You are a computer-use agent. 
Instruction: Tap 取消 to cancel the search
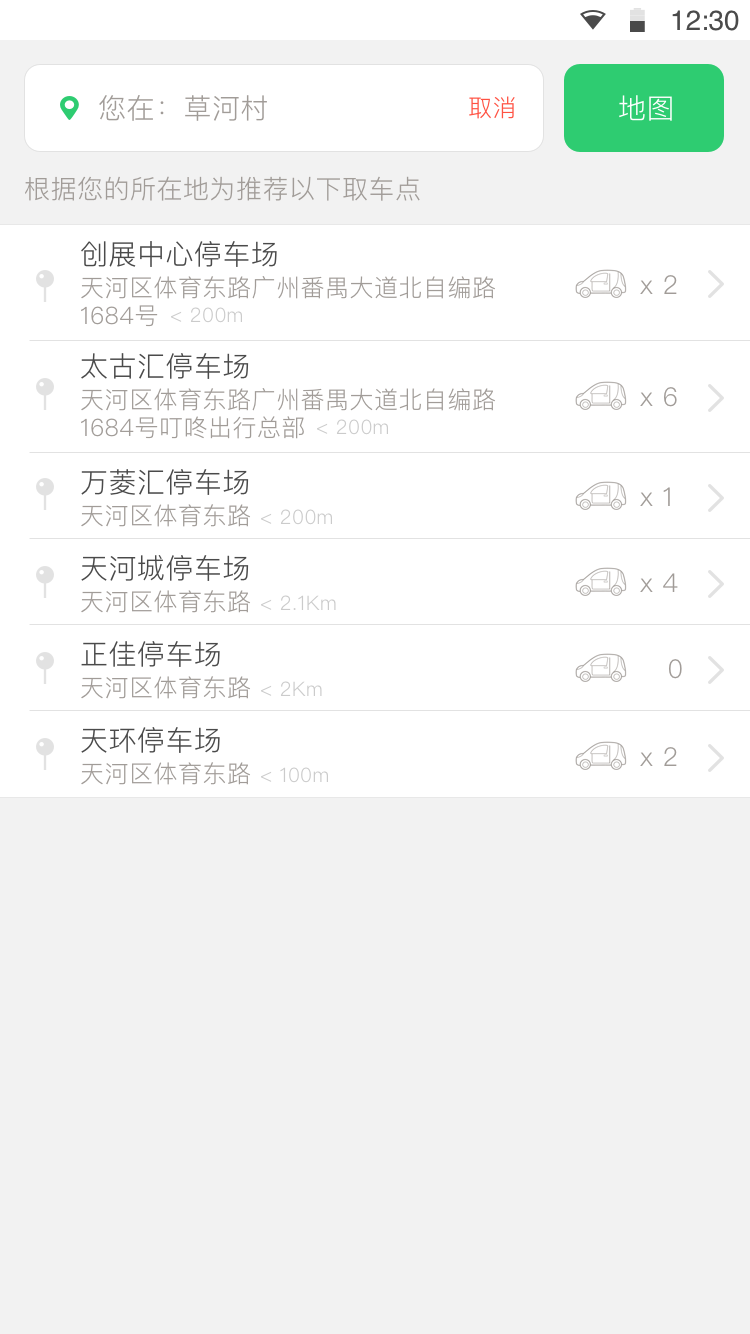(x=492, y=108)
